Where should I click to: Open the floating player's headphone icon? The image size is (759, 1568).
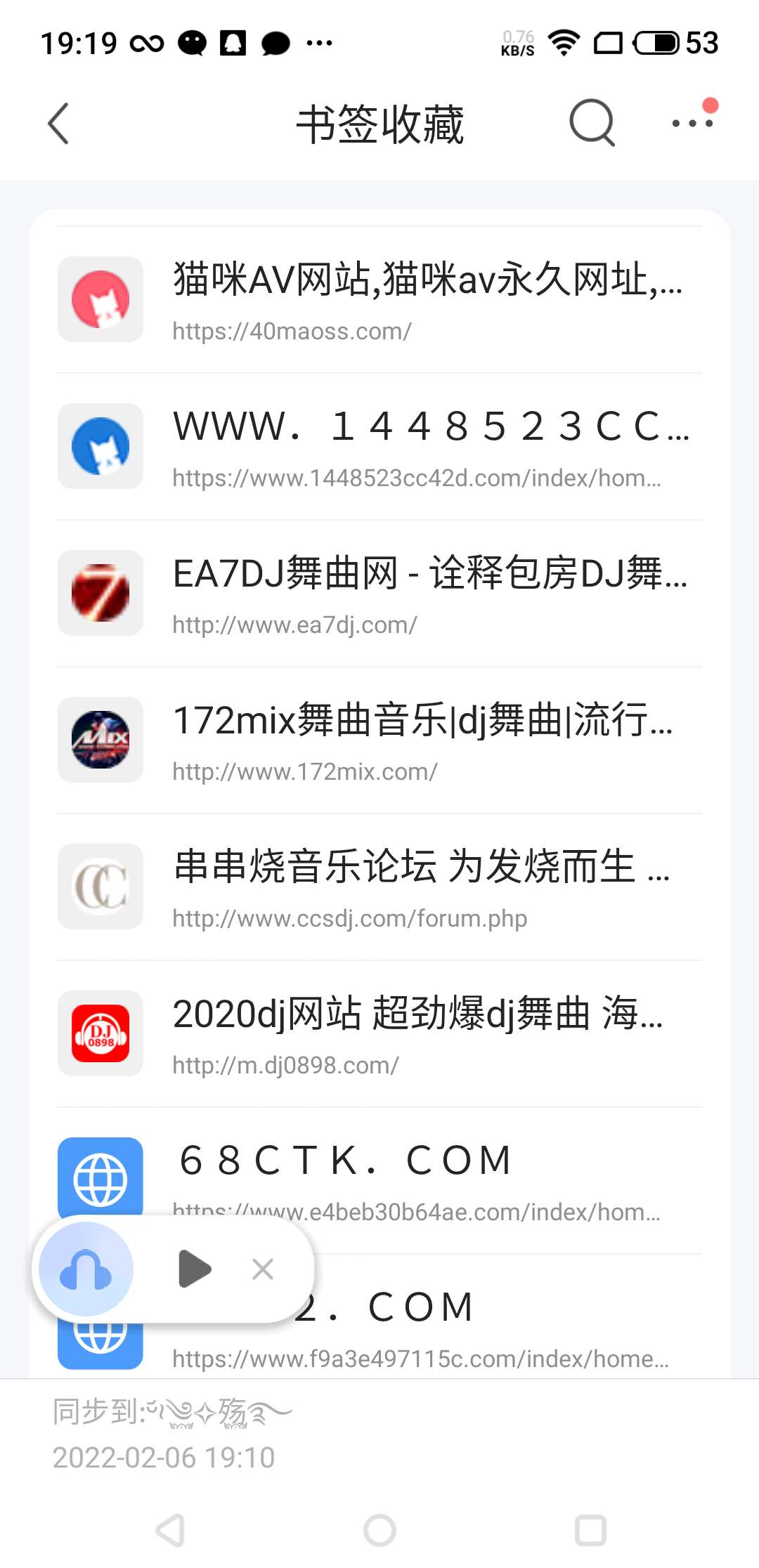pos(86,1269)
